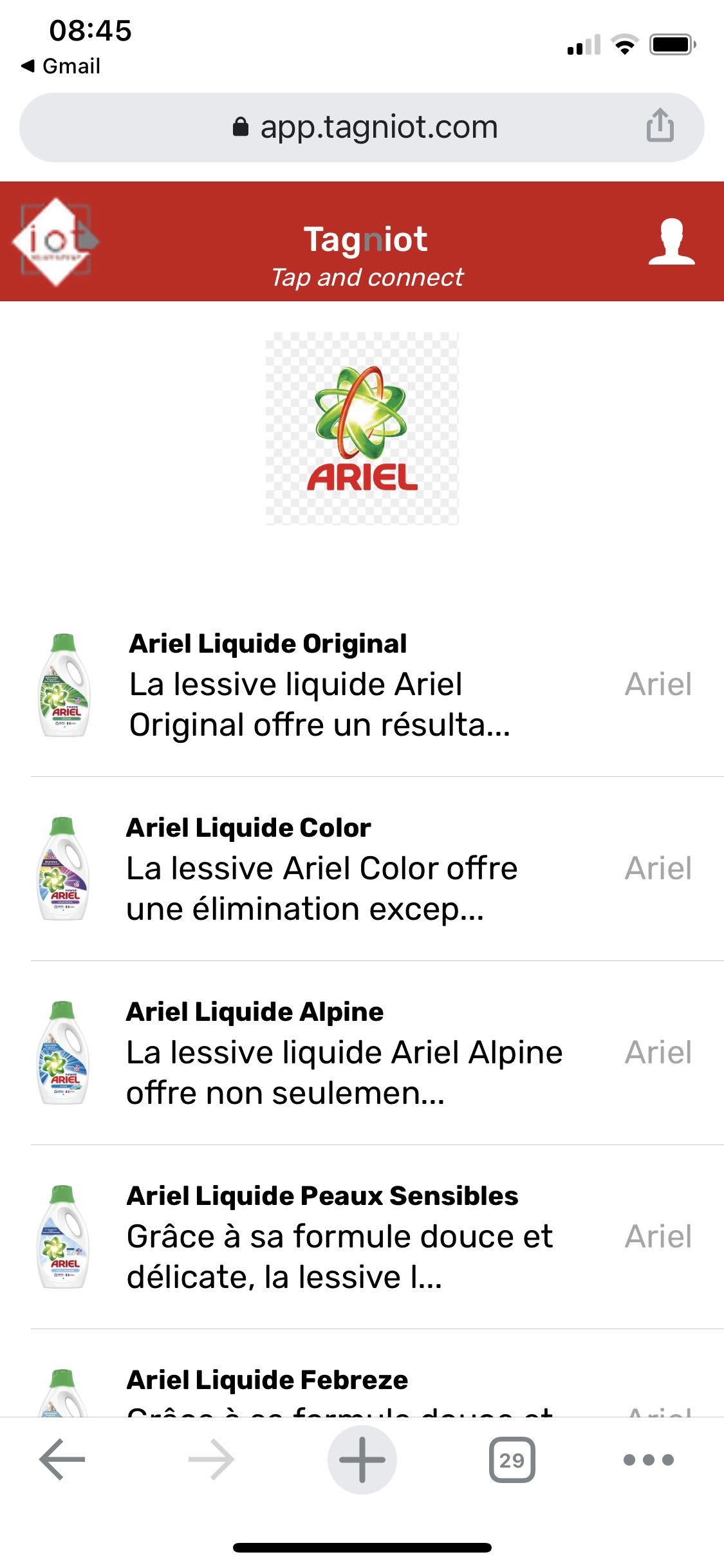Share this page from the address bar
Viewport: 724px width, 1568px height.
click(660, 126)
